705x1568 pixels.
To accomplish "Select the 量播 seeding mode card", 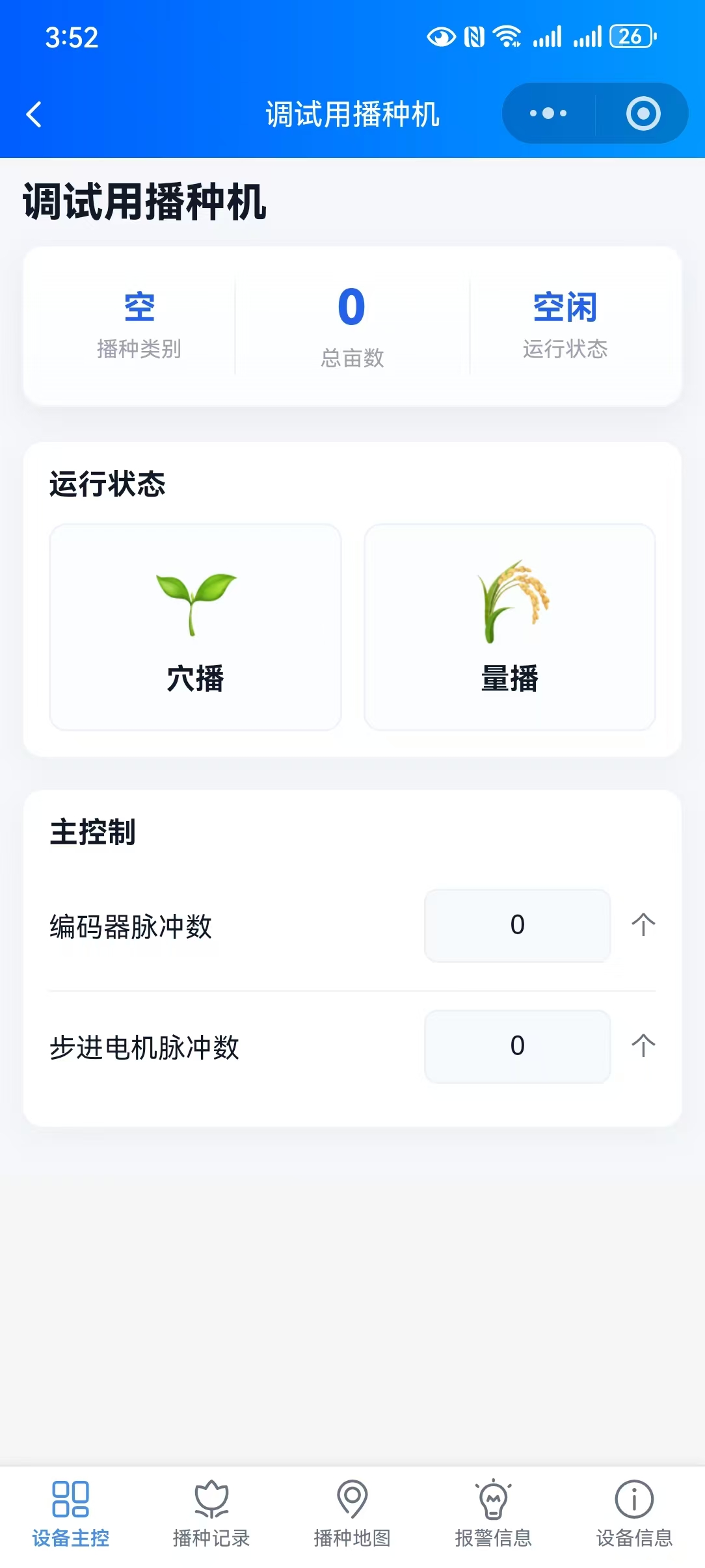I will pos(510,627).
